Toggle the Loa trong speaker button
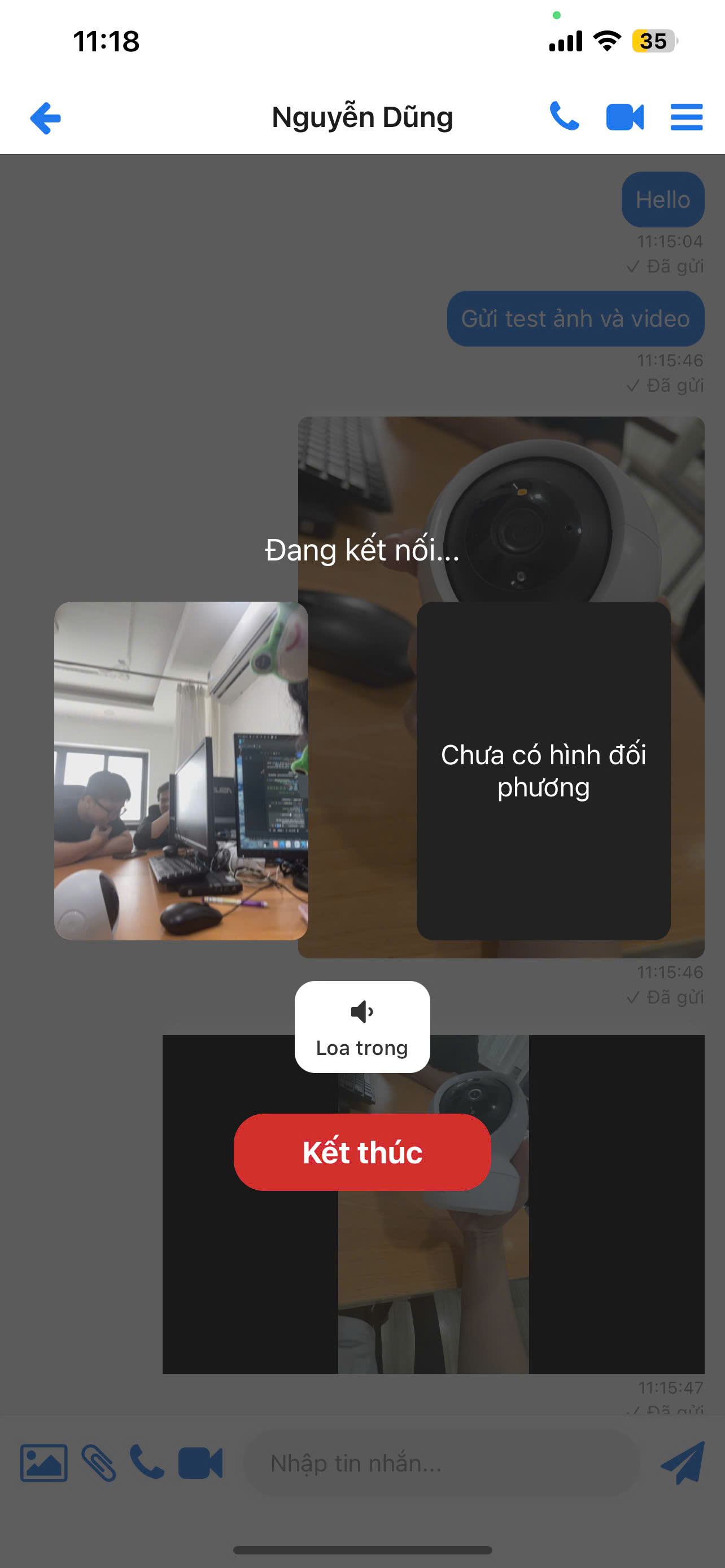 [x=362, y=1026]
